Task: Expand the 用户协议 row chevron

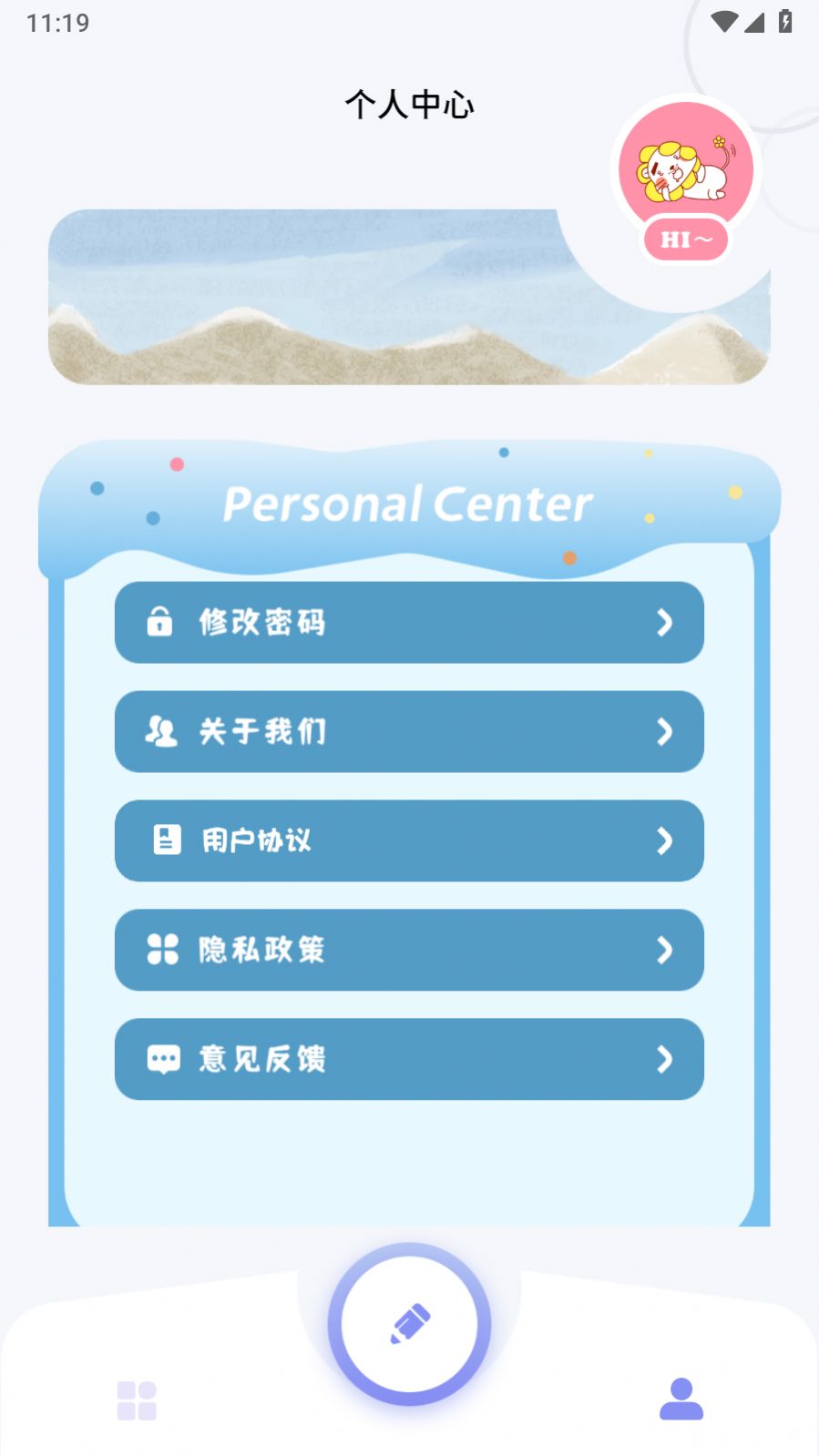Action: pyautogui.click(x=665, y=841)
